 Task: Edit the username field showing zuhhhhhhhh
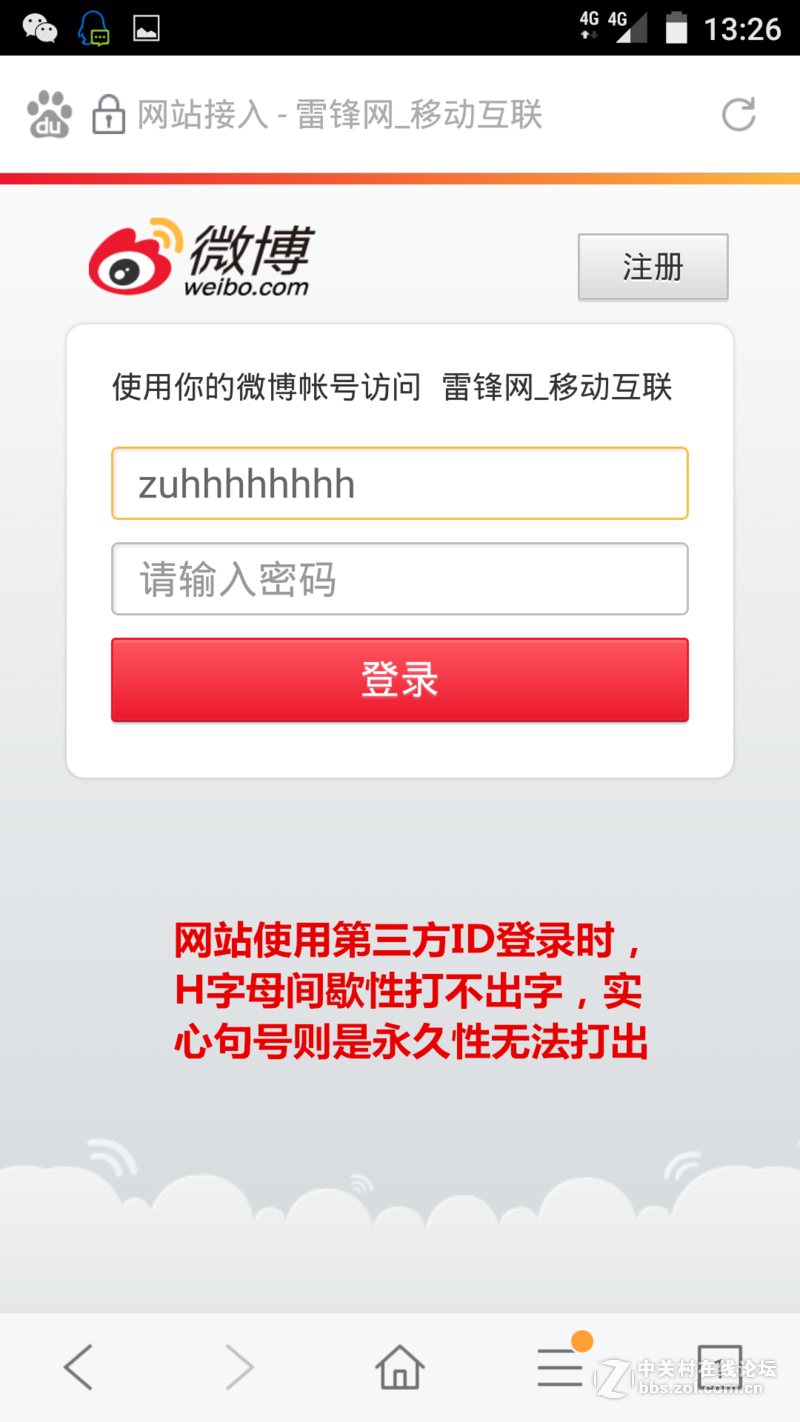point(400,483)
